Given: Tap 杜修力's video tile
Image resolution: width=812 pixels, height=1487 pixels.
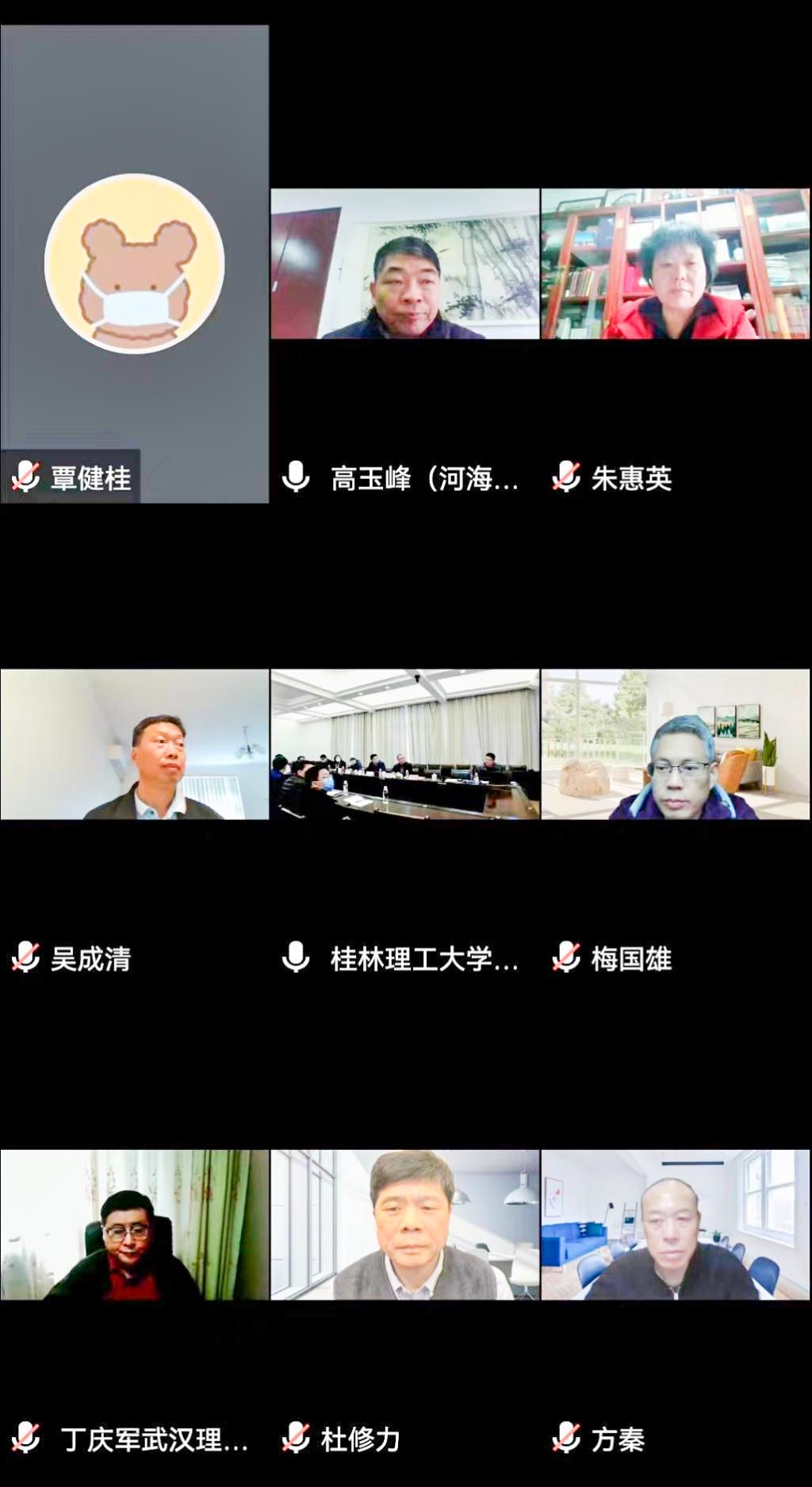Looking at the screenshot, I should 405,1224.
